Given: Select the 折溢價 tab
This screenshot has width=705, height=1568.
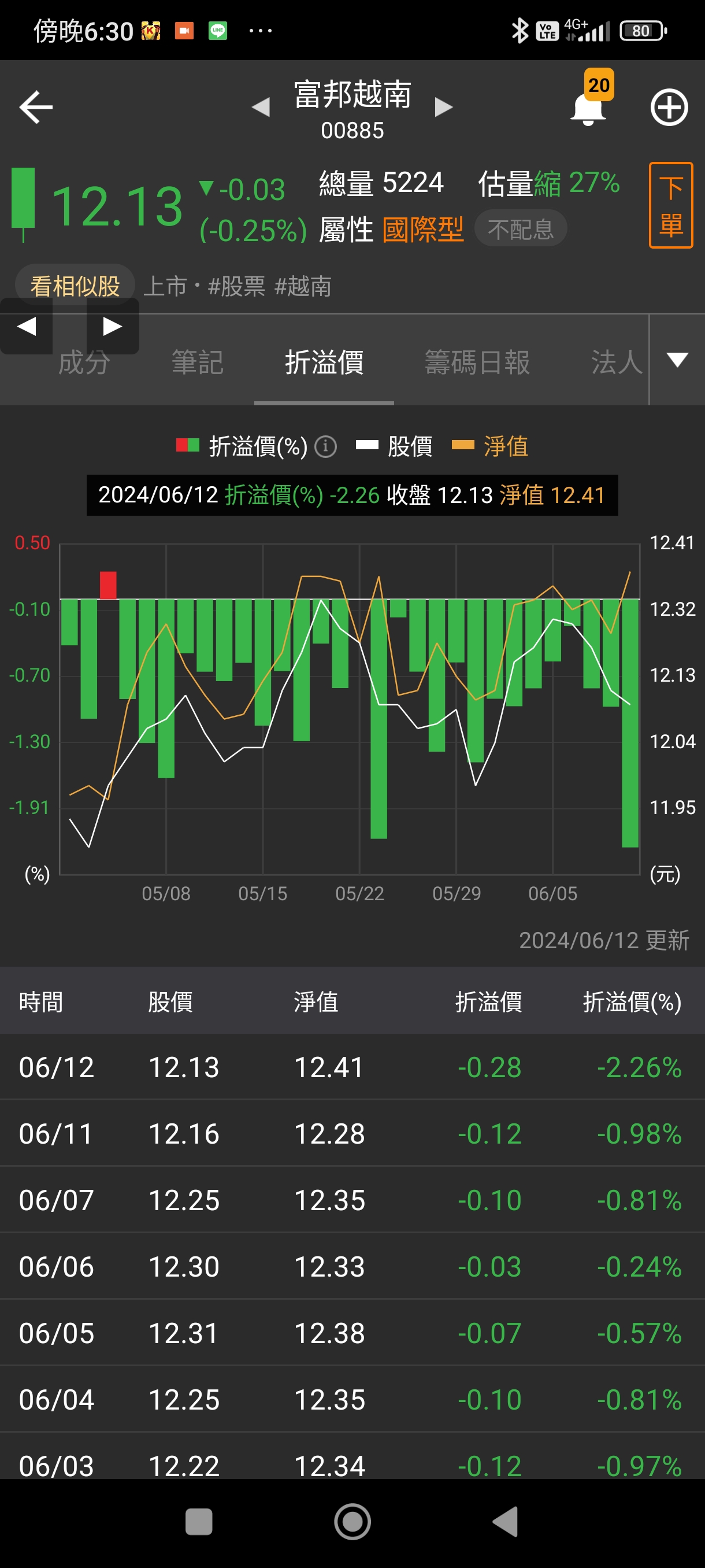Looking at the screenshot, I should pyautogui.click(x=324, y=363).
